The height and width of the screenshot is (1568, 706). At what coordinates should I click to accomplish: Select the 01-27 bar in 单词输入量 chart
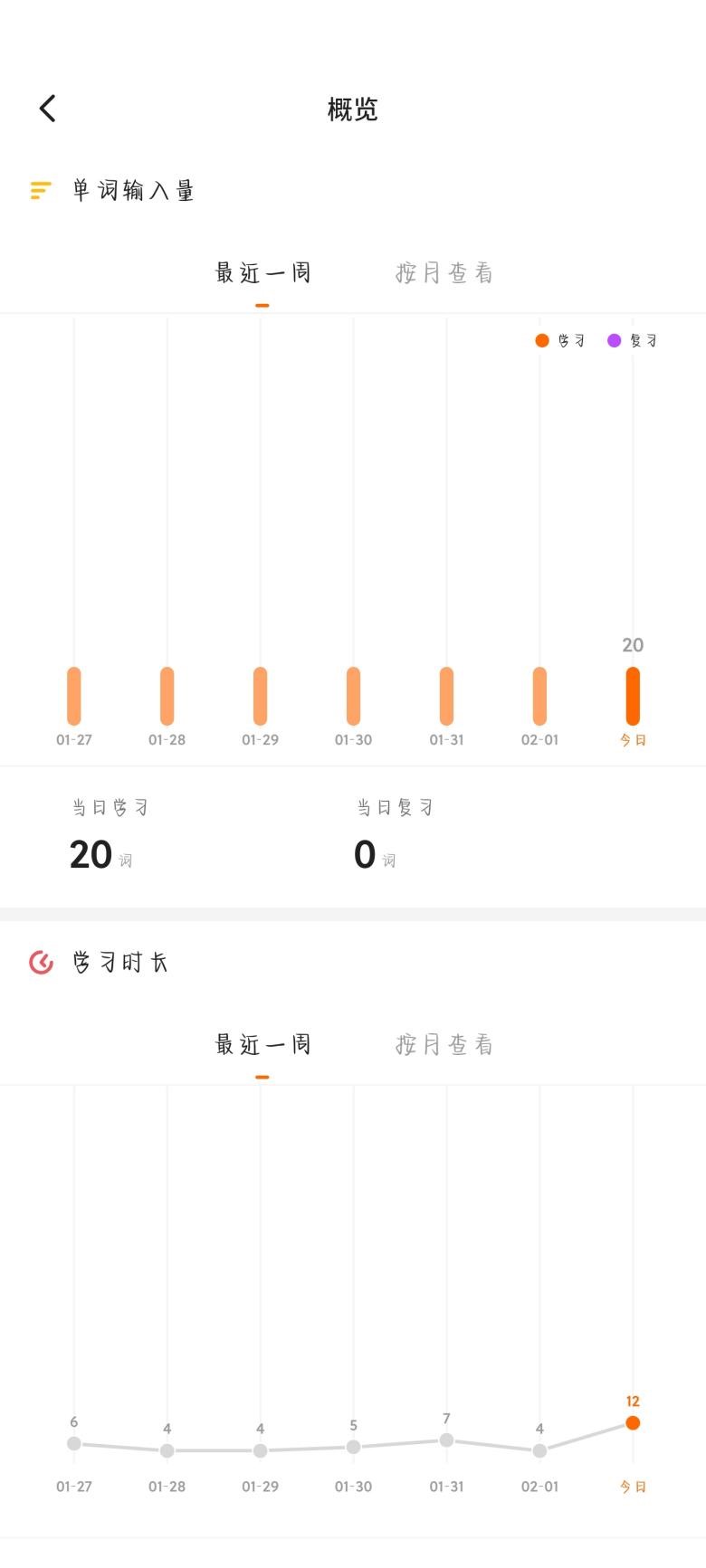[74, 696]
